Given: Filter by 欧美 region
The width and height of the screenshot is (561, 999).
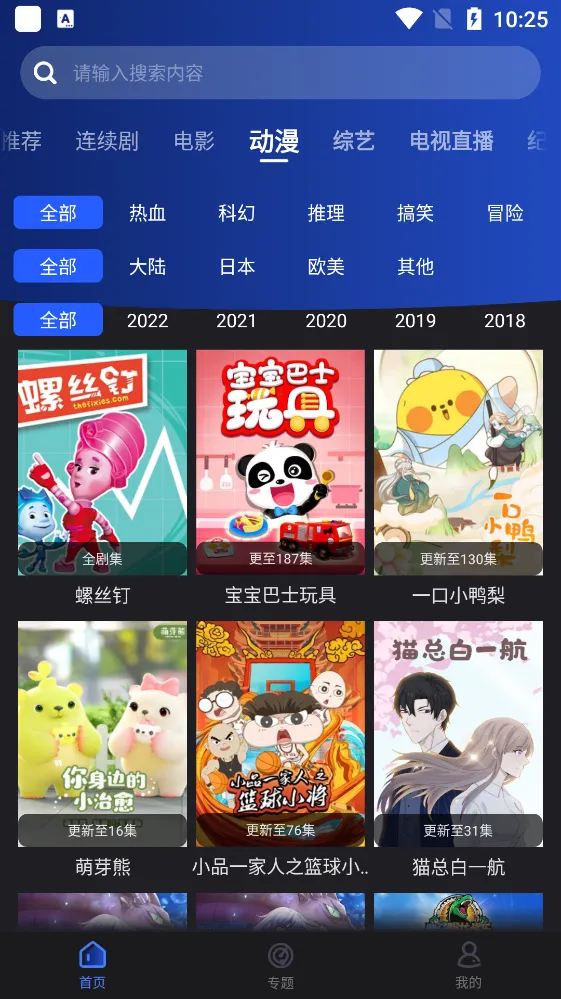Looking at the screenshot, I should 326,266.
